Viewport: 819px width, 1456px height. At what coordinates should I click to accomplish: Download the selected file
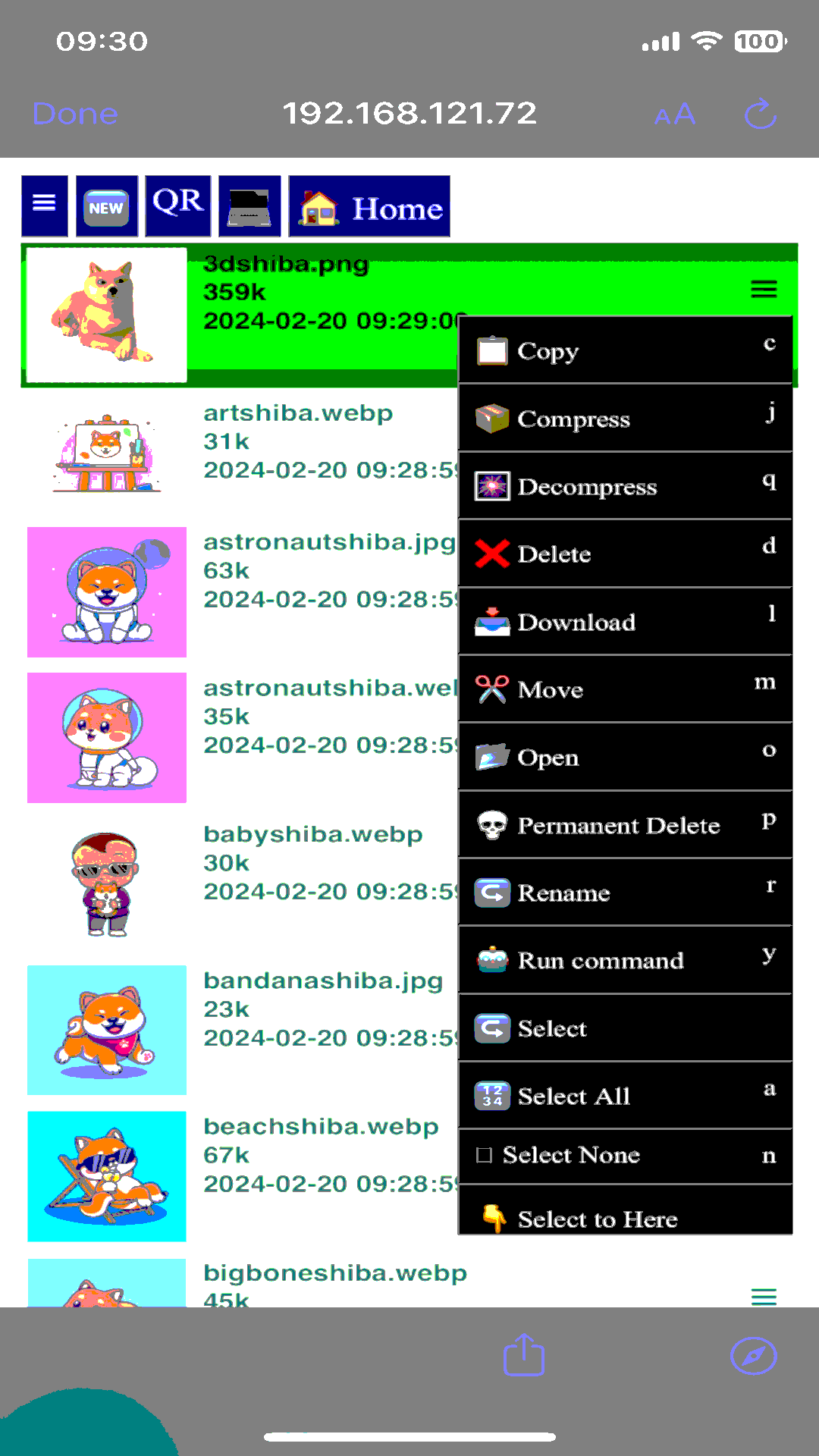pyautogui.click(x=625, y=622)
